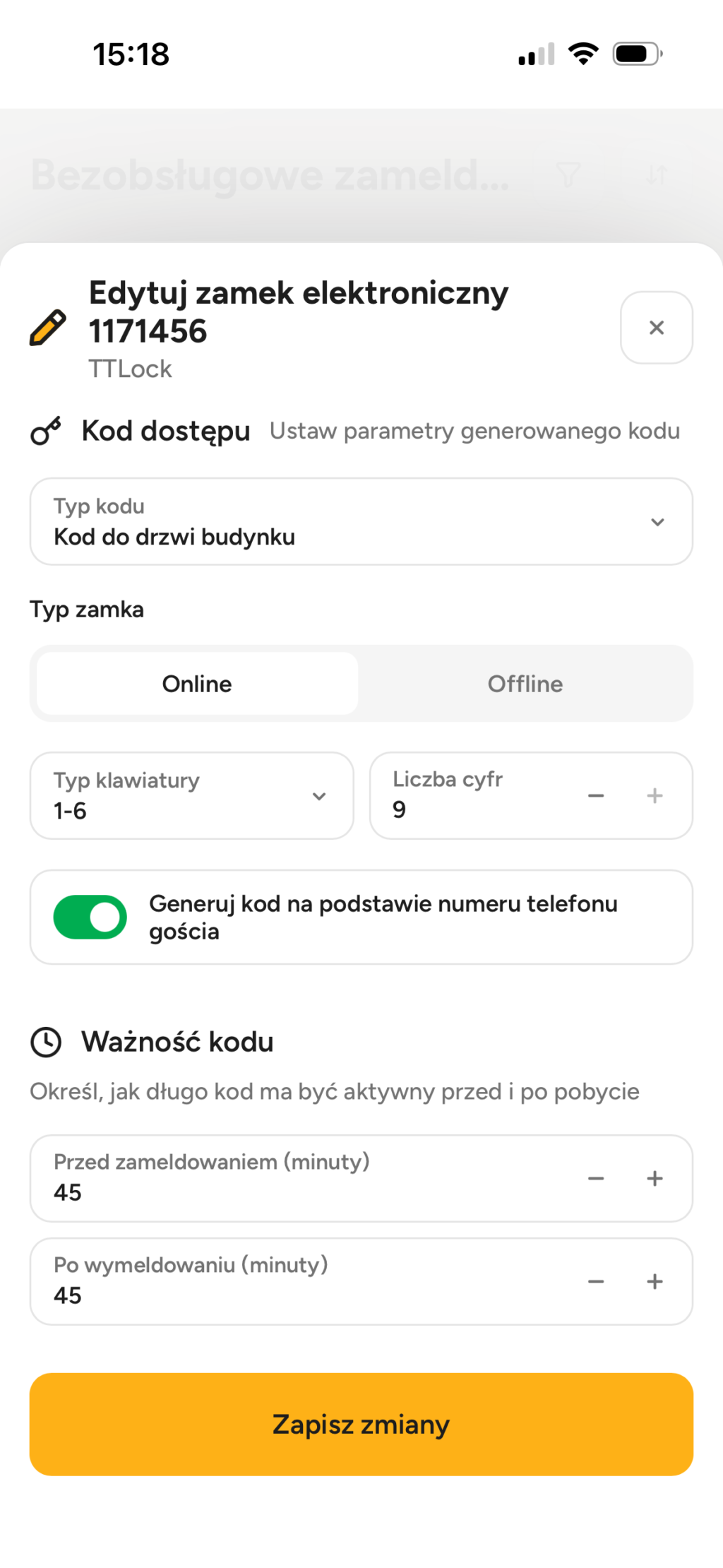The width and height of the screenshot is (723, 1568).
Task: Add minutes to Po wymeldowaniu
Action: 655,1281
